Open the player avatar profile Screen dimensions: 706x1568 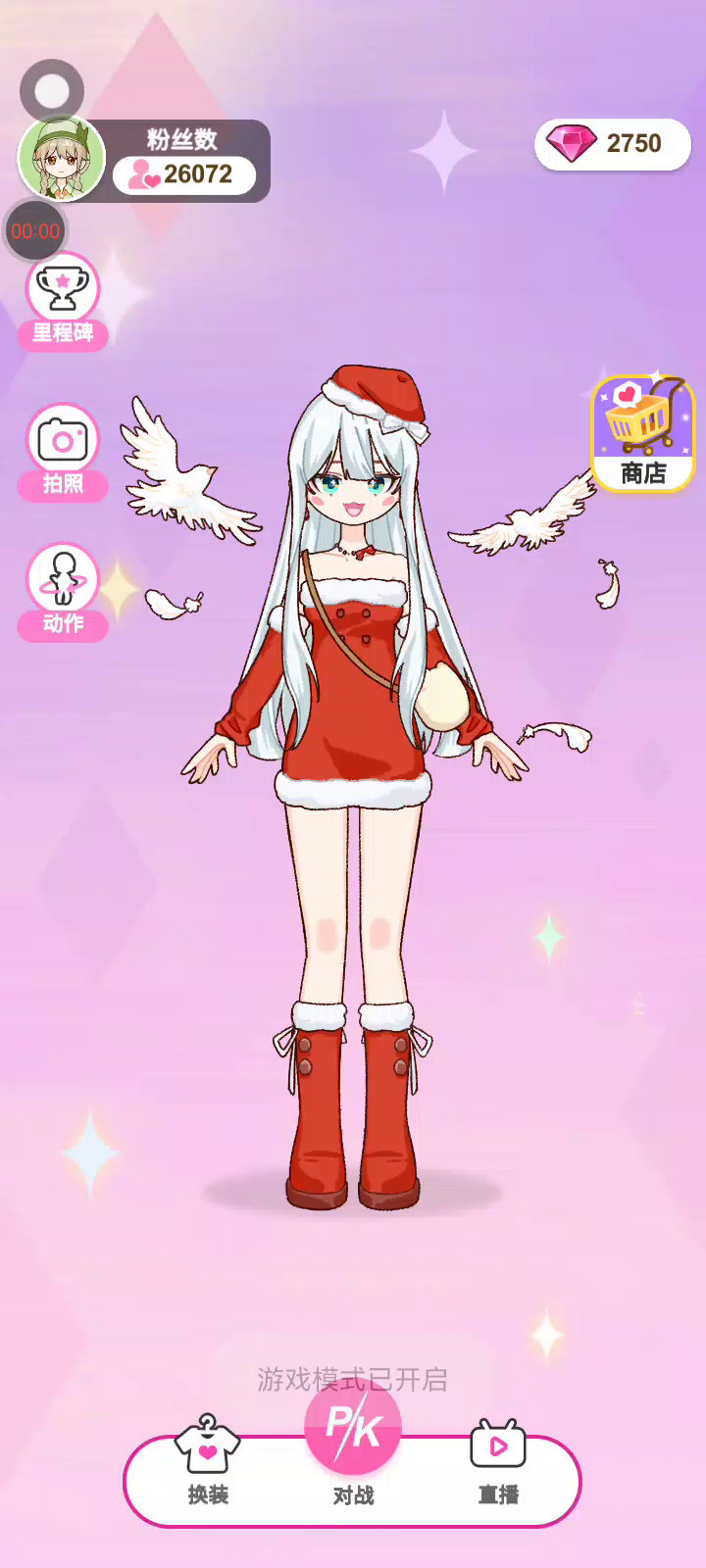(62, 159)
